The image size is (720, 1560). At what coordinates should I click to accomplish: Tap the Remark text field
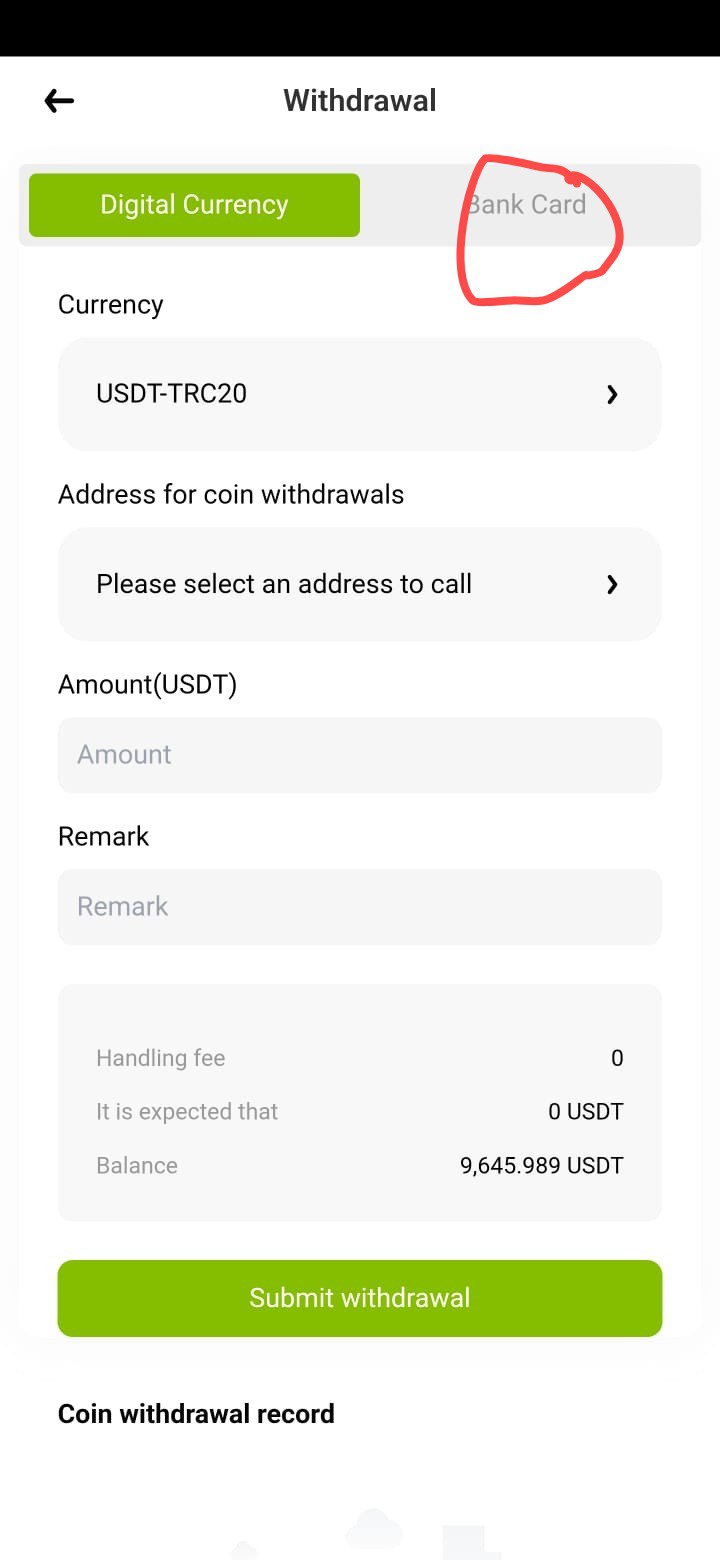[360, 907]
